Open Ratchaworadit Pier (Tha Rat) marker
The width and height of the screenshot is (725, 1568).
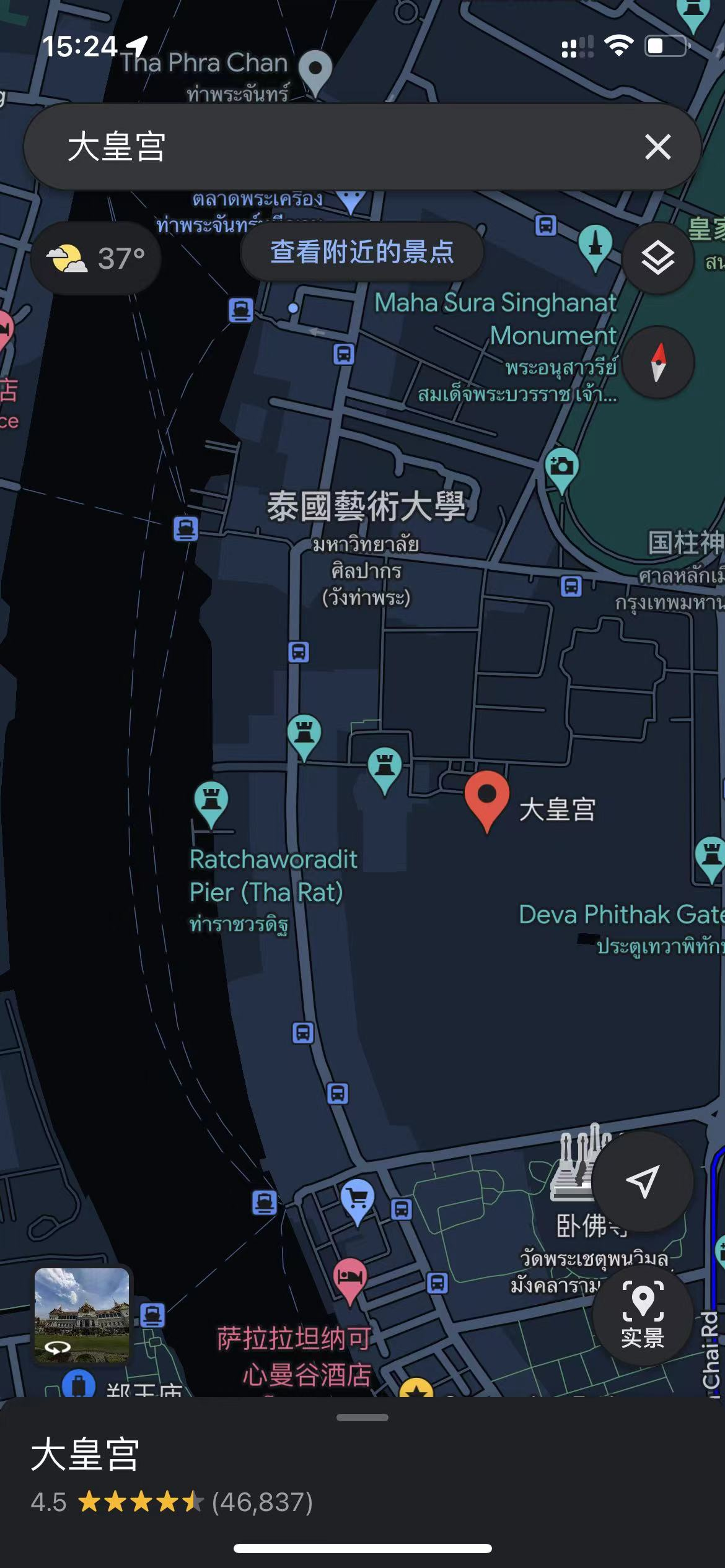click(211, 802)
